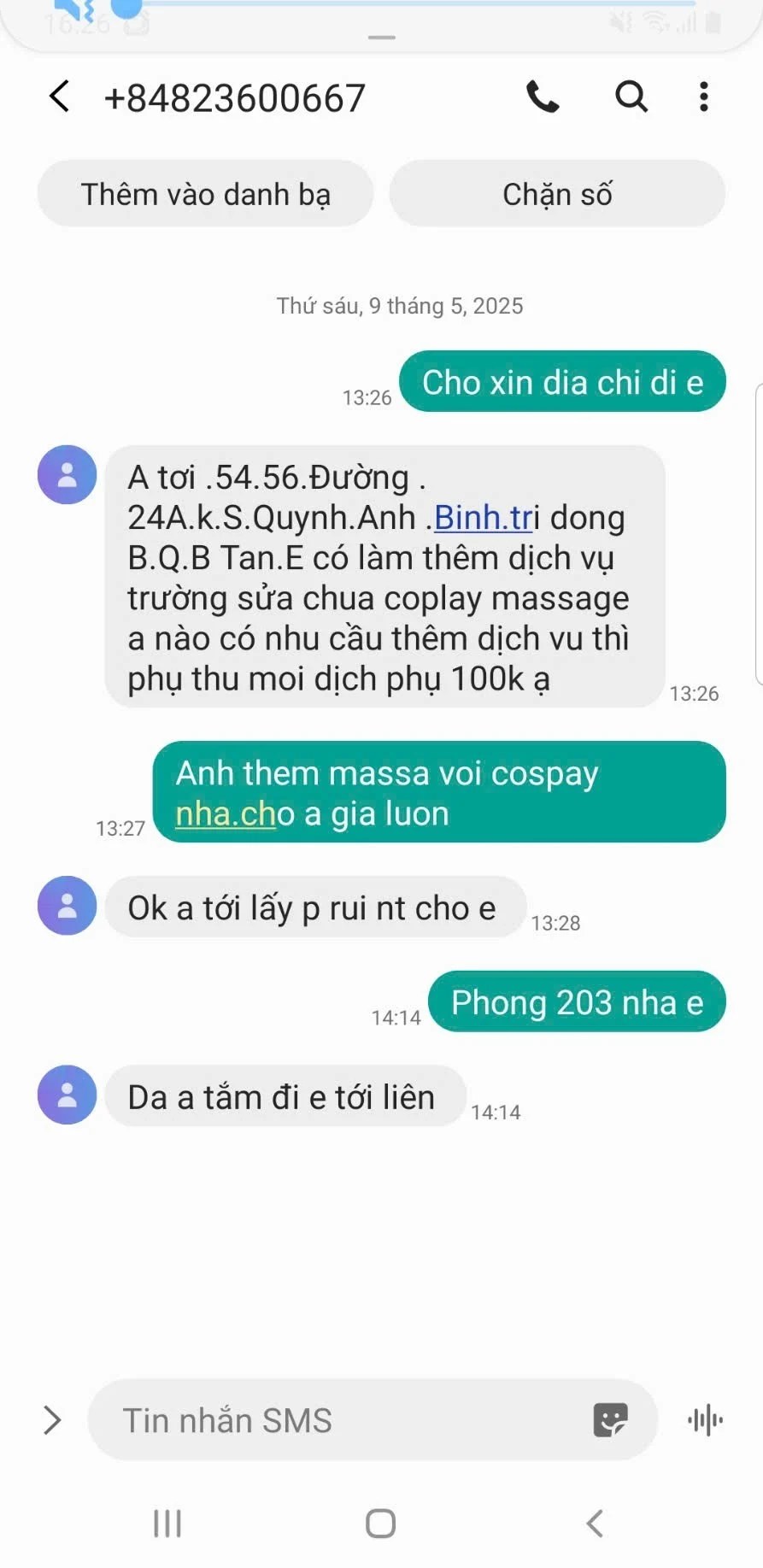This screenshot has width=763, height=1568.
Task: Open the sticker emoji picker
Action: [610, 1420]
